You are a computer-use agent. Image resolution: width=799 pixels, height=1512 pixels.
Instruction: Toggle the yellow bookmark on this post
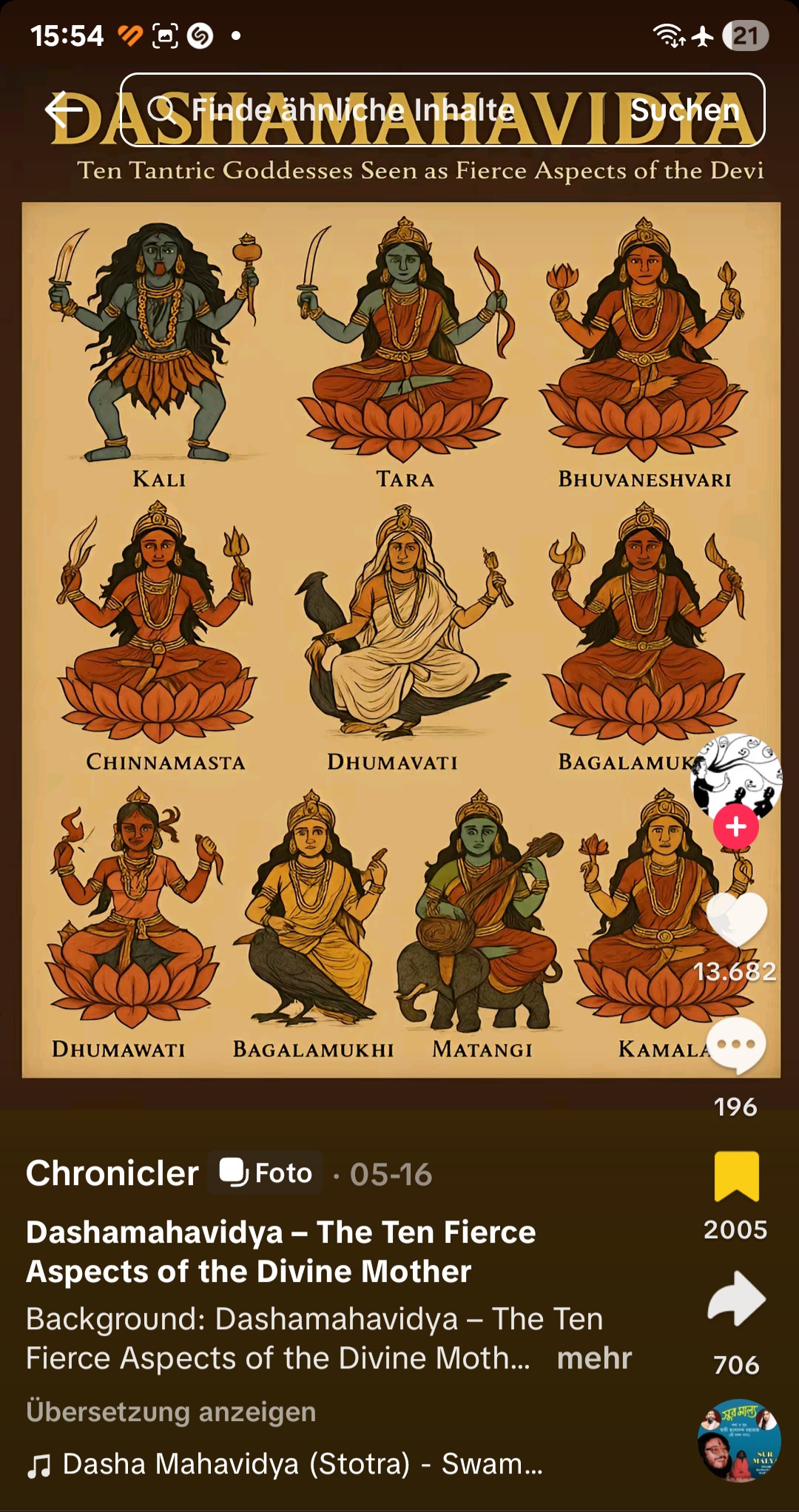736,1175
